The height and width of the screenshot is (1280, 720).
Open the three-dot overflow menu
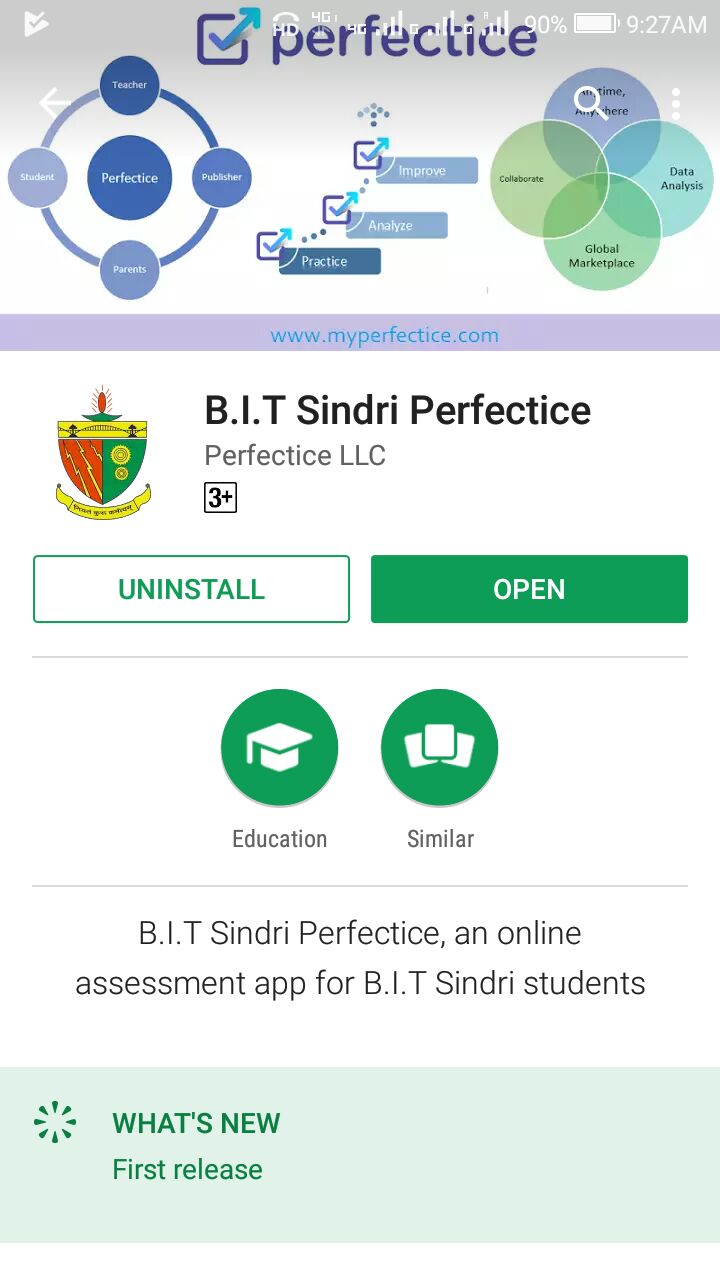677,103
